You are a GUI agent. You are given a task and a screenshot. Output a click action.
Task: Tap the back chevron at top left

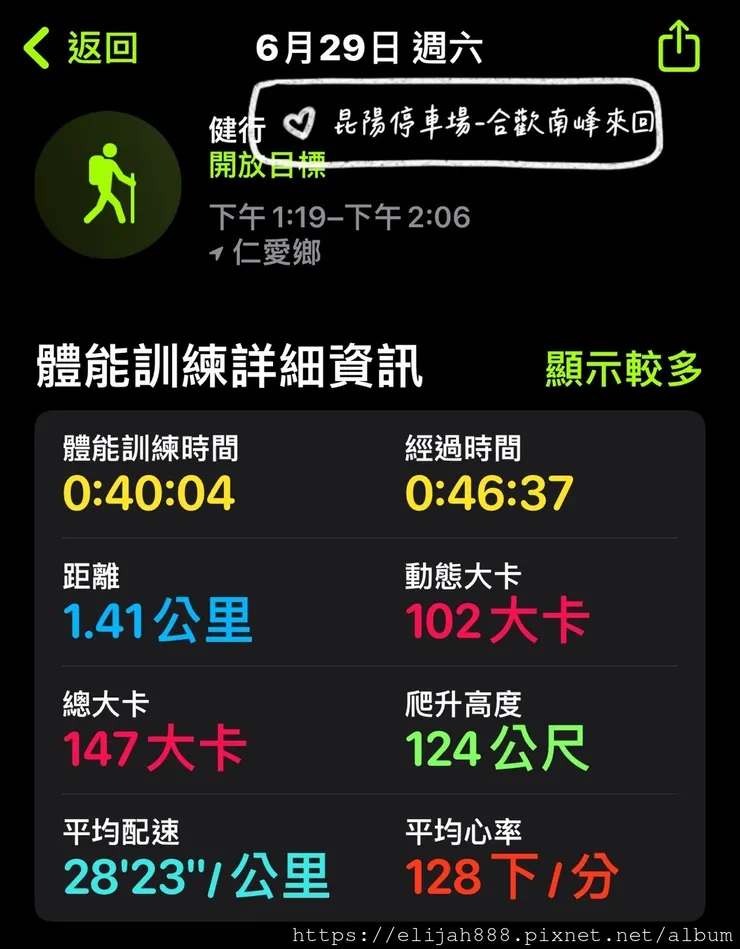tap(34, 46)
